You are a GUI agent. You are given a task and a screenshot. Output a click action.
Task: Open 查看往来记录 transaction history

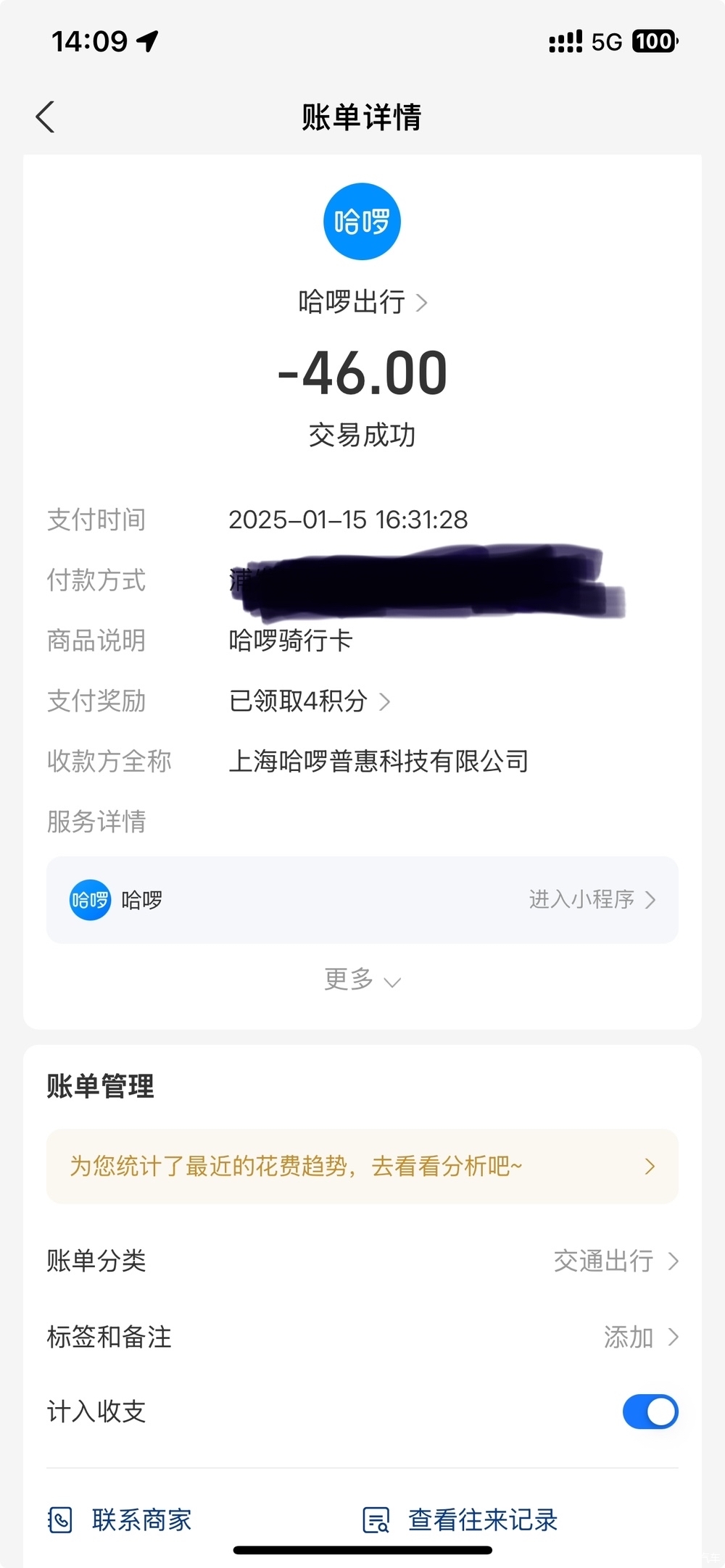coord(460,1519)
